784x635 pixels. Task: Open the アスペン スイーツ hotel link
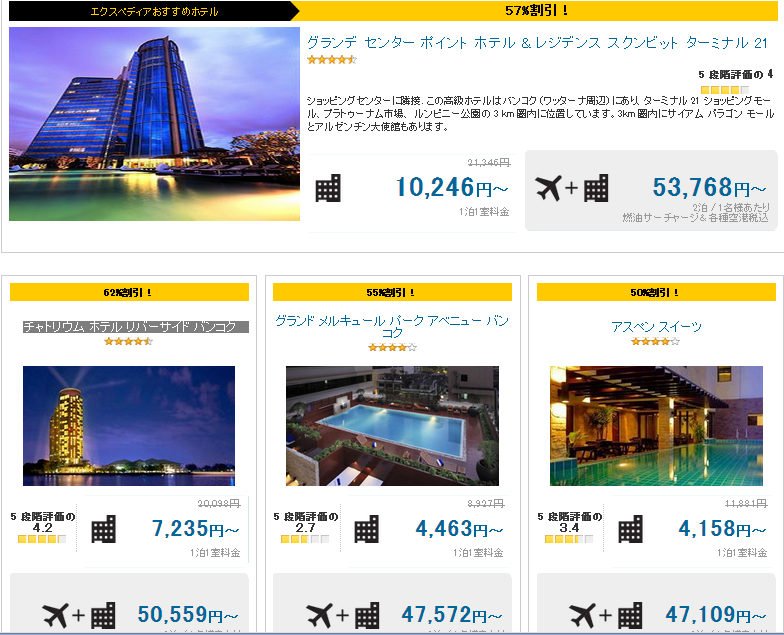(656, 327)
